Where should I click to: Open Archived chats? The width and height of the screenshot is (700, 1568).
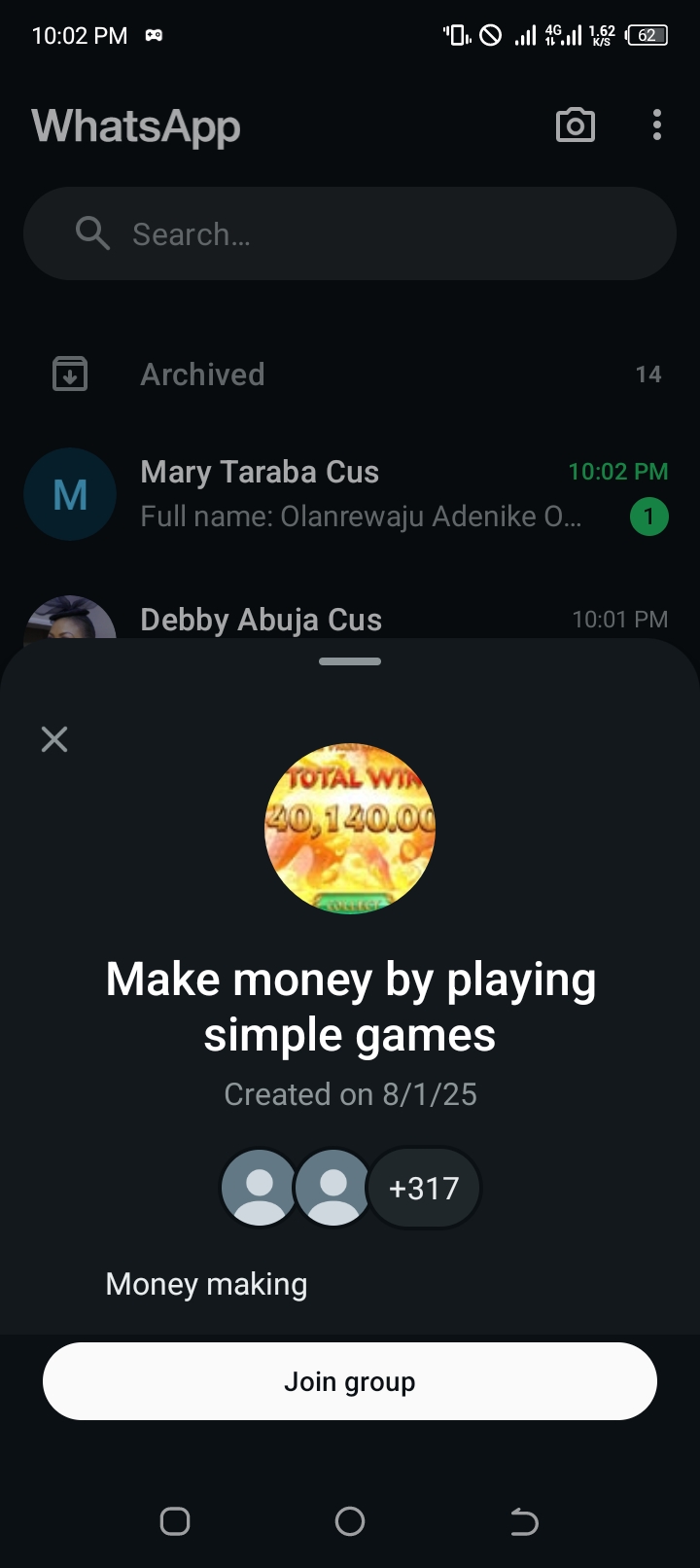[350, 374]
